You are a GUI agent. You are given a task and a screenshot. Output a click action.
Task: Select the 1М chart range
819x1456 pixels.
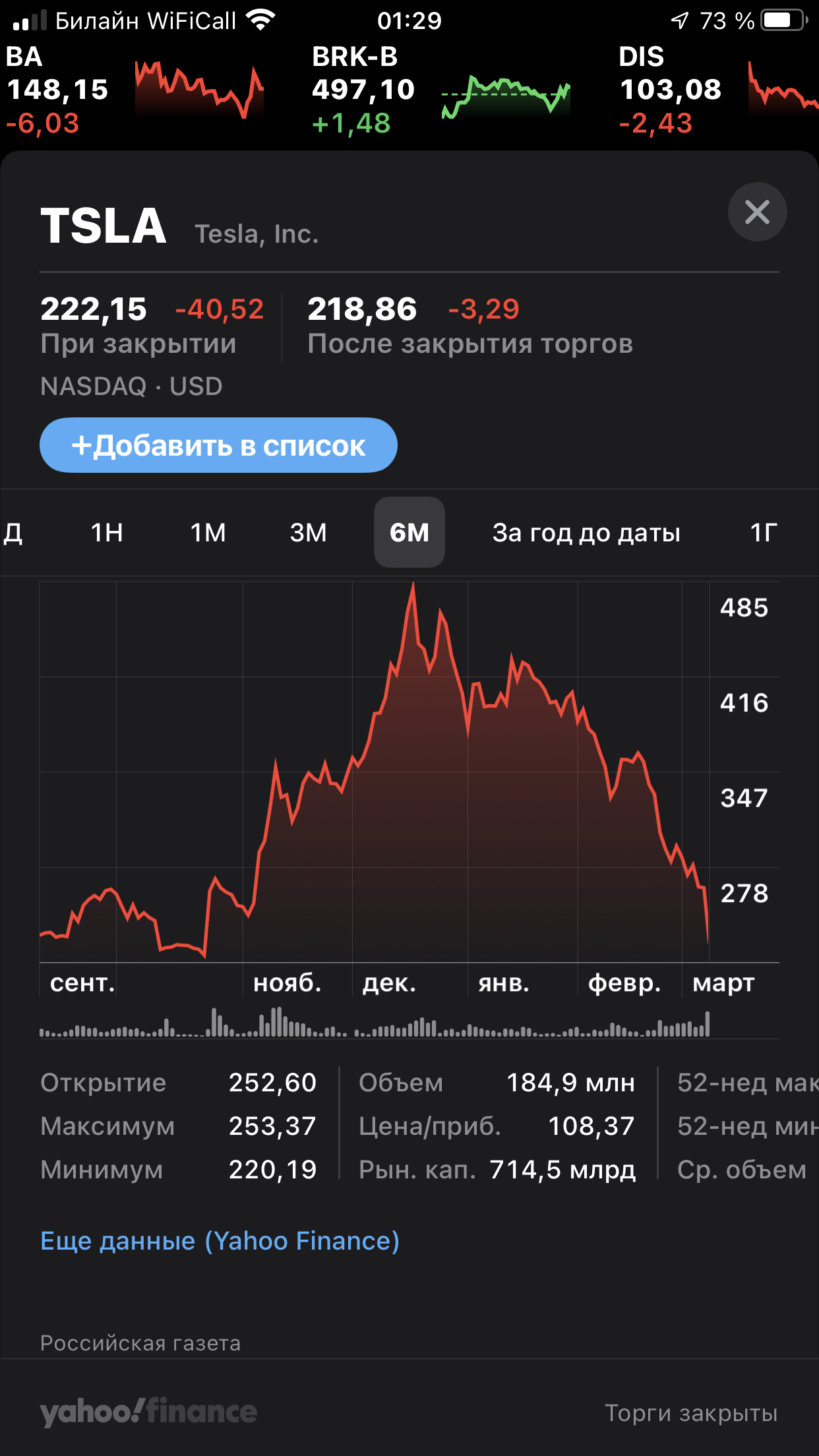tap(208, 532)
